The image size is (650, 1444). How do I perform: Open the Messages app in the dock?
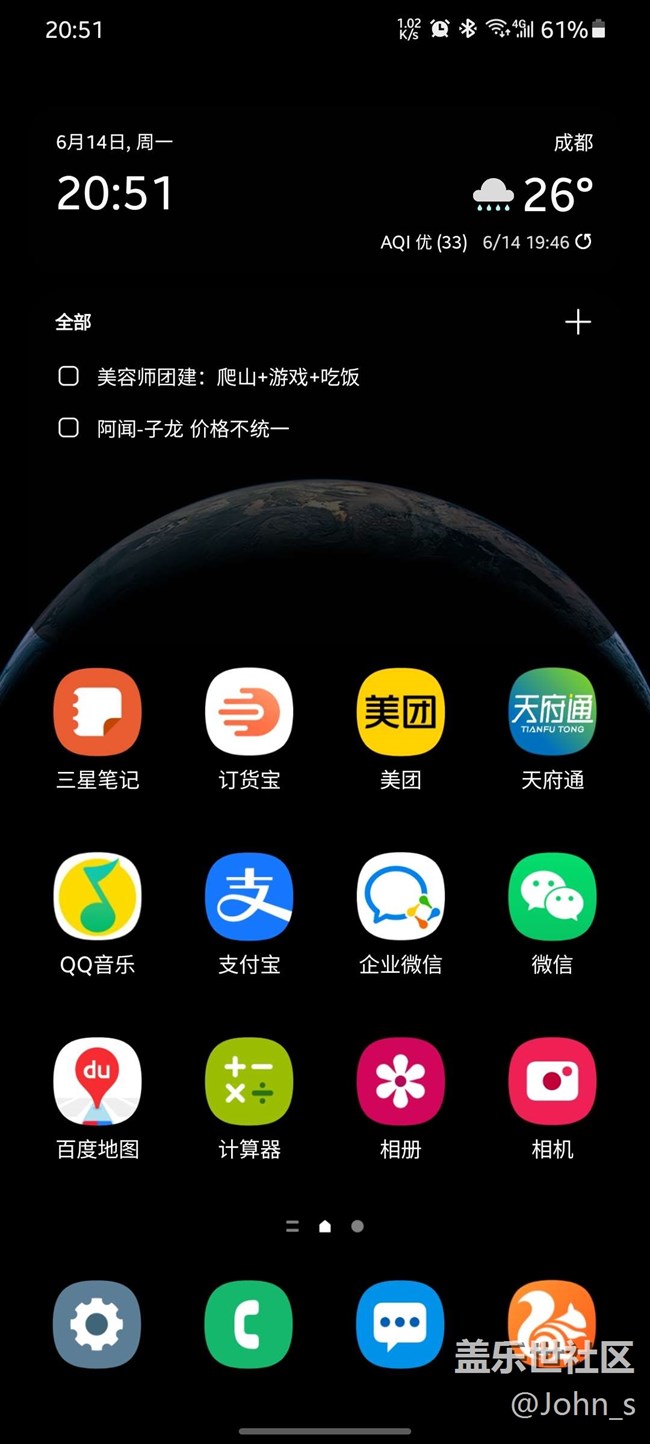(x=401, y=1324)
